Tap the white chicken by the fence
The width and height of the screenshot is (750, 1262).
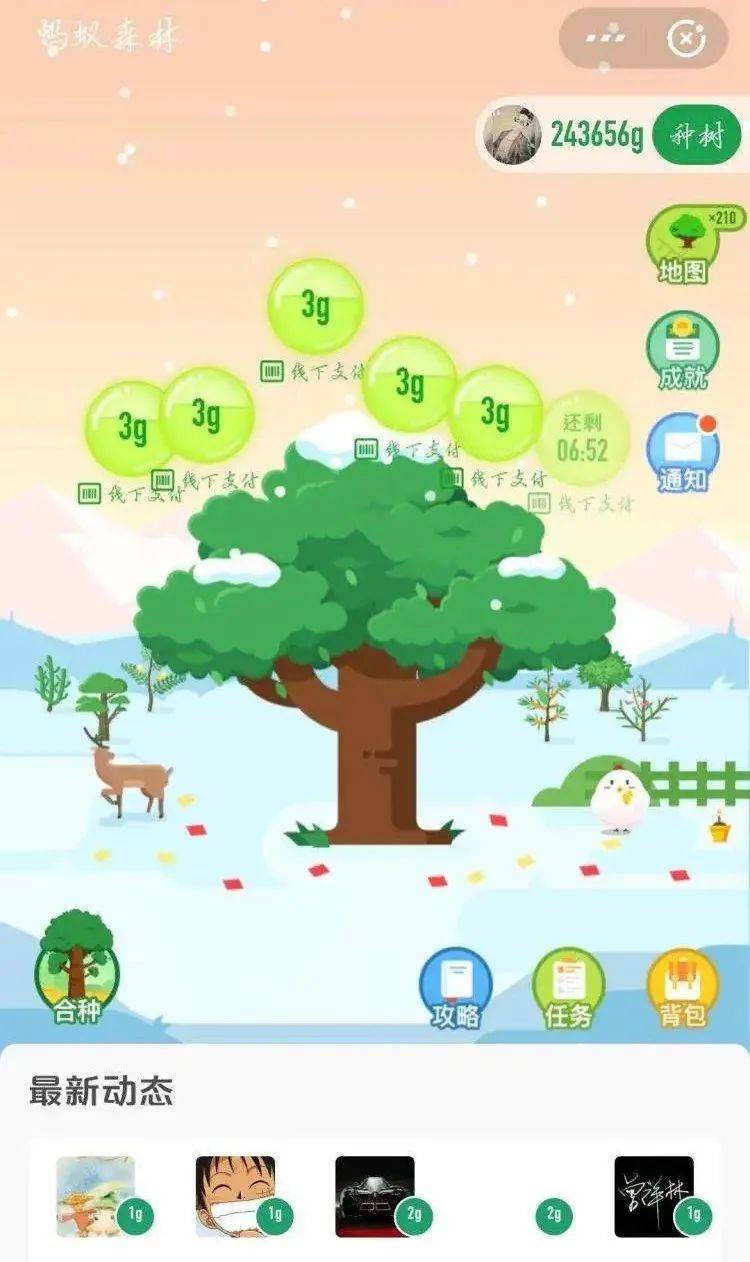(620, 800)
